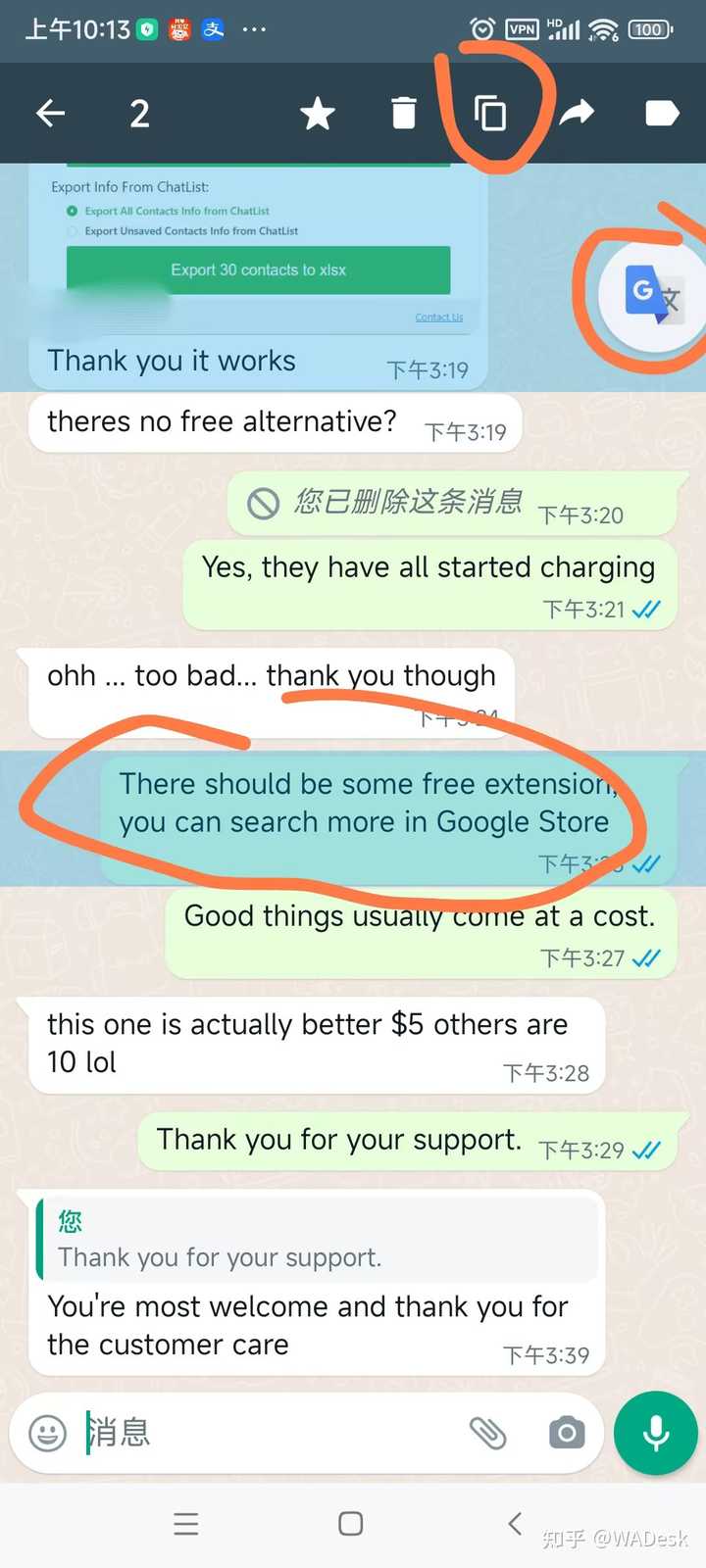Delete the selected messages
The width and height of the screenshot is (706, 1568).
pos(403,114)
